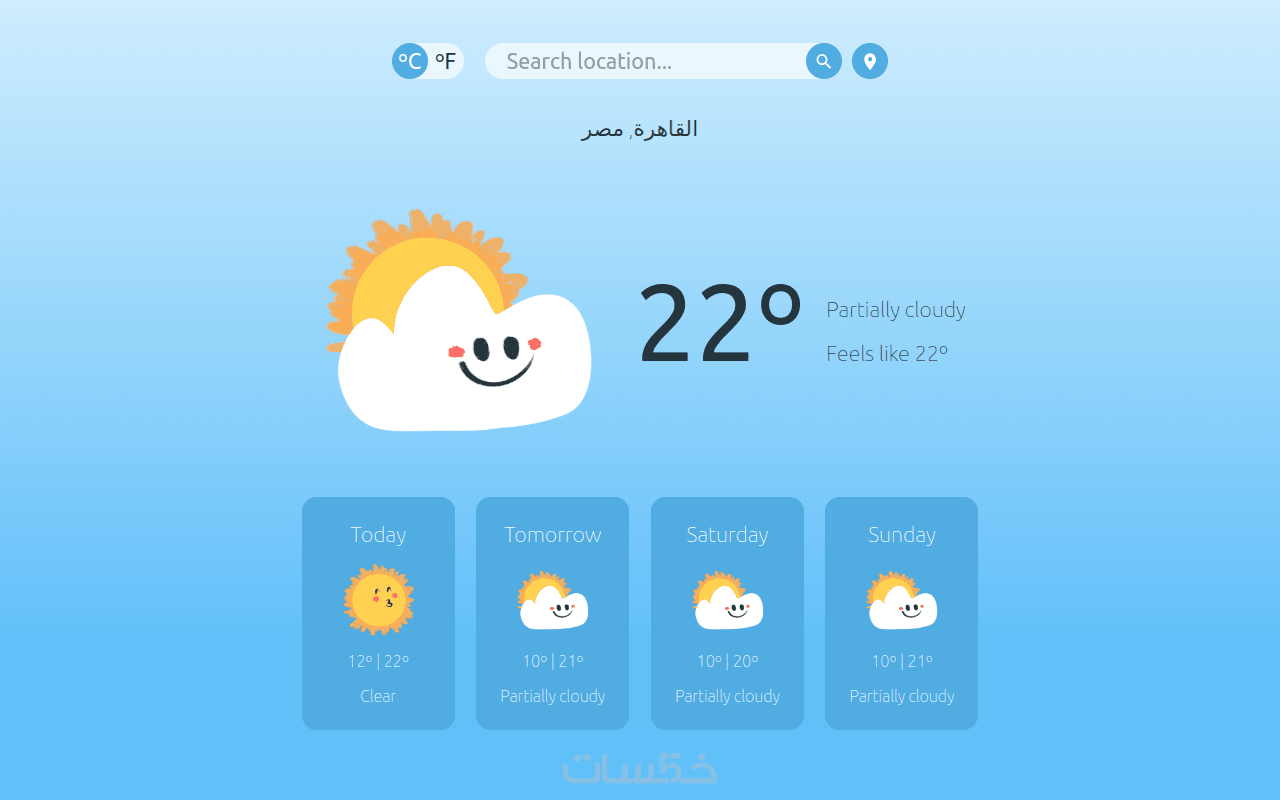Focus the Search location field
The height and width of the screenshot is (800, 1280).
tap(645, 61)
